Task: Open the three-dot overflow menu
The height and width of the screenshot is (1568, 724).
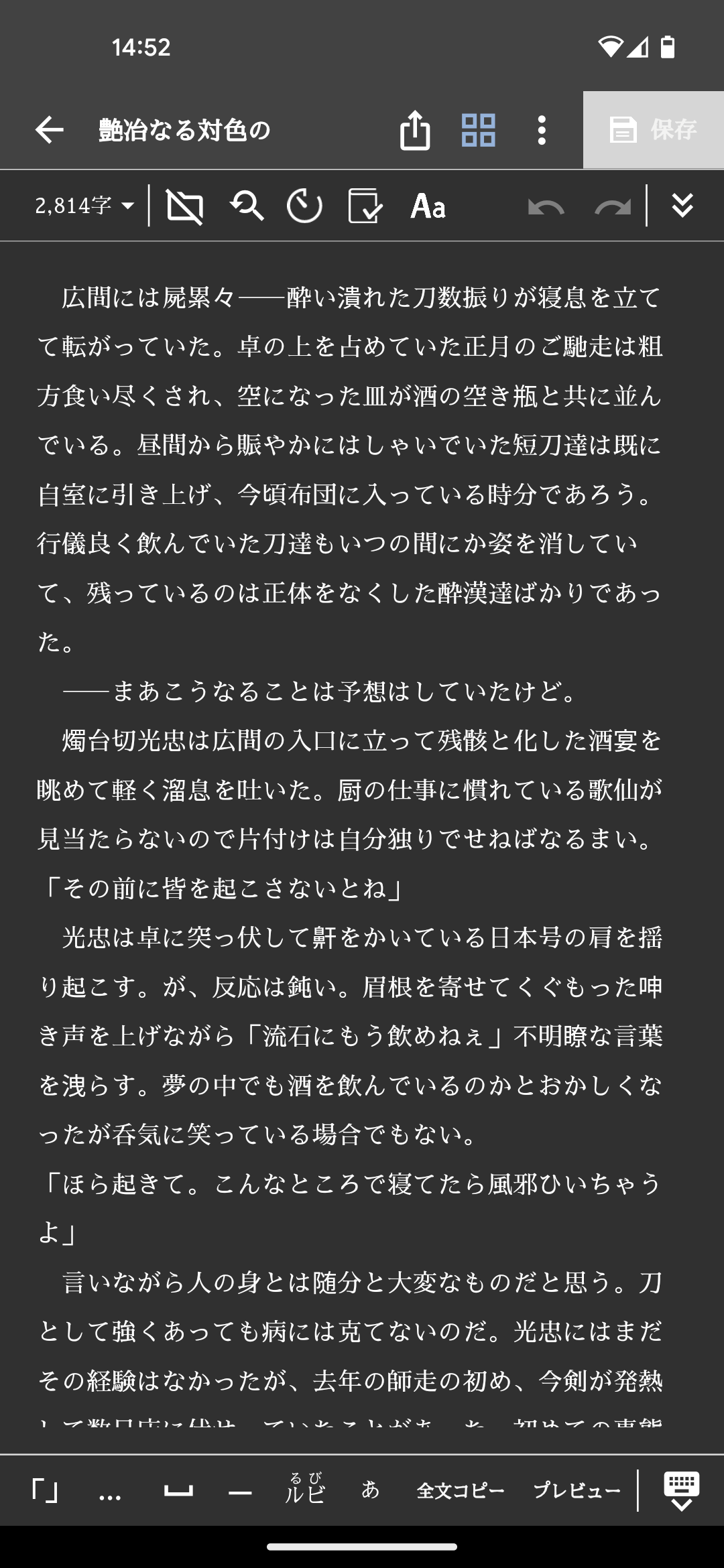Action: (x=542, y=130)
